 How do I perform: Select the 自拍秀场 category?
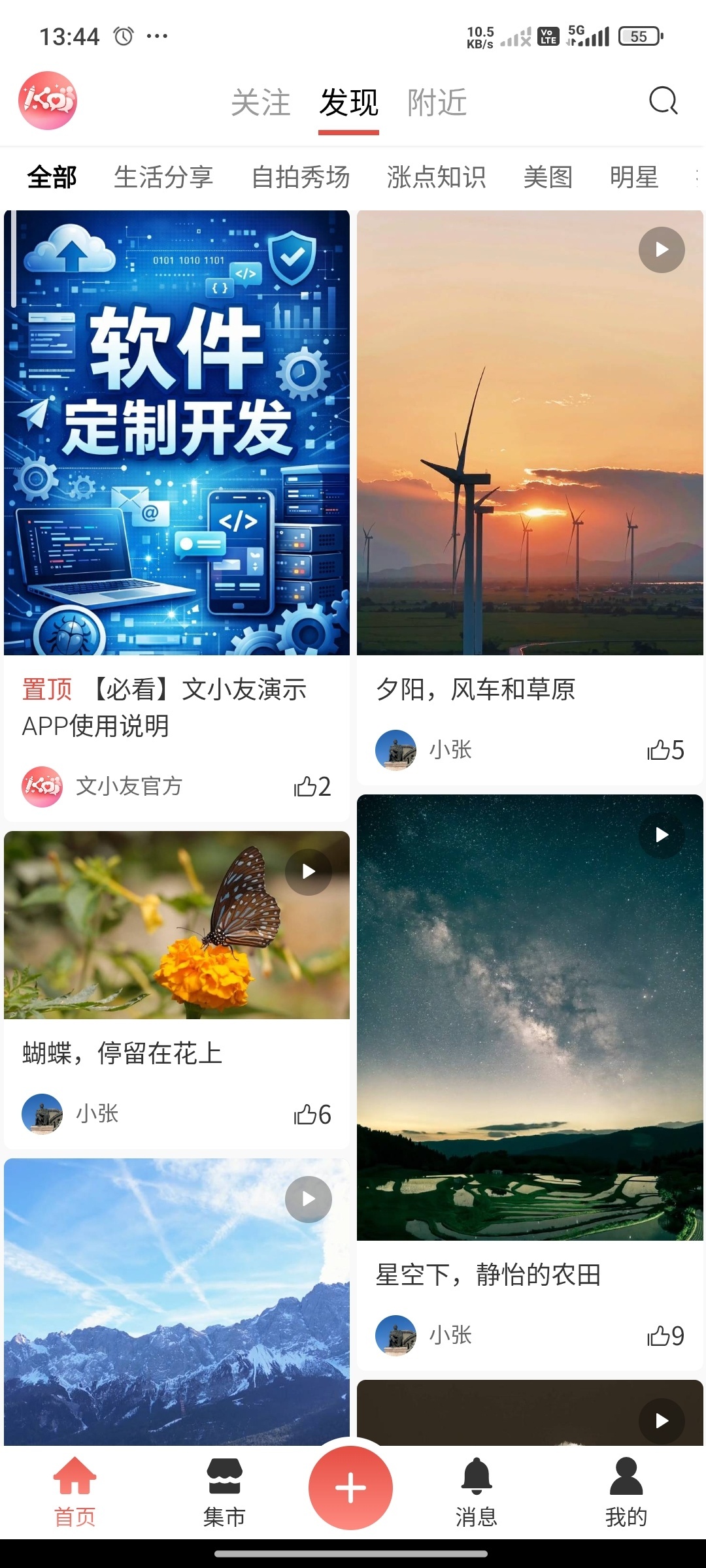301,177
